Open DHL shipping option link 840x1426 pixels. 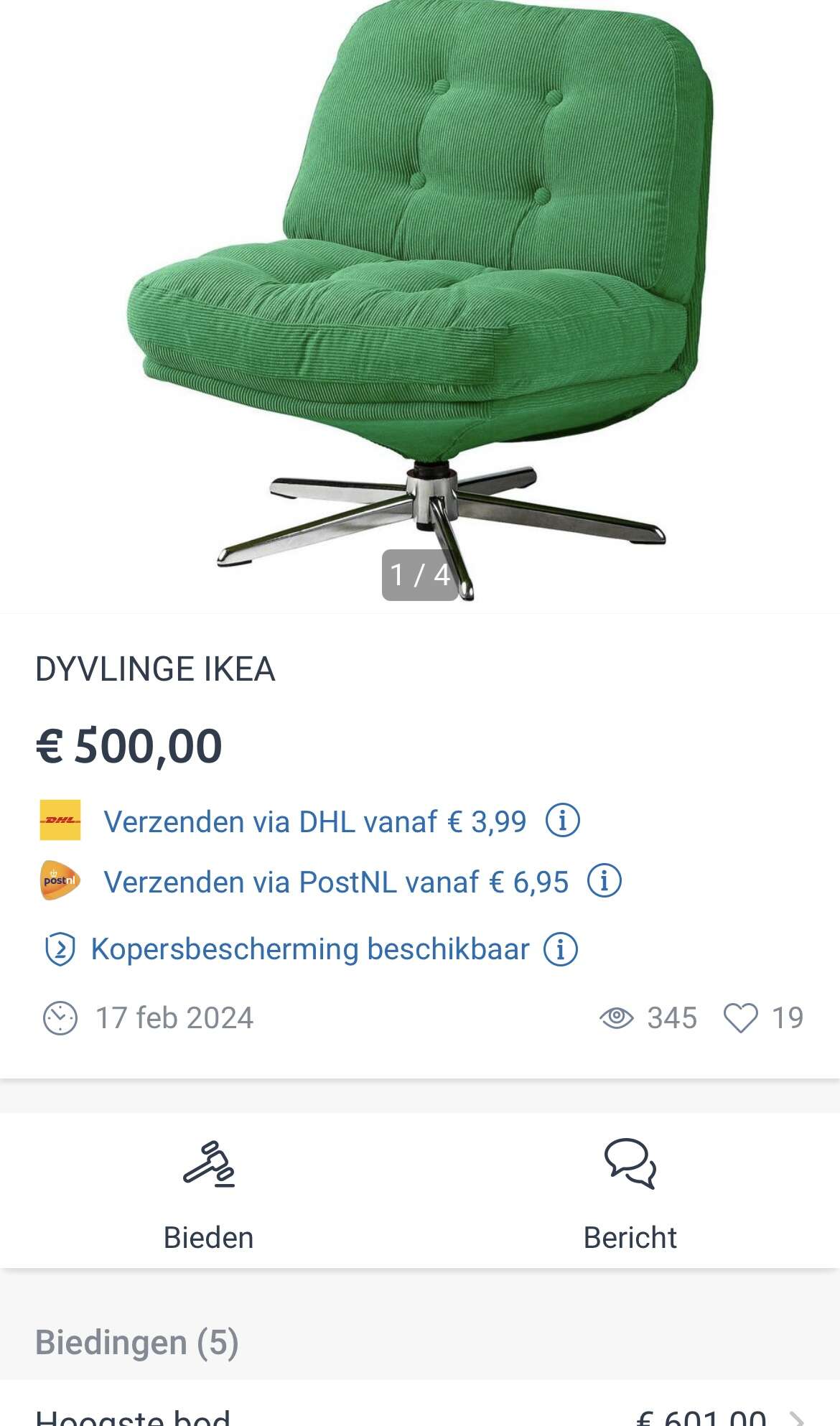315,821
